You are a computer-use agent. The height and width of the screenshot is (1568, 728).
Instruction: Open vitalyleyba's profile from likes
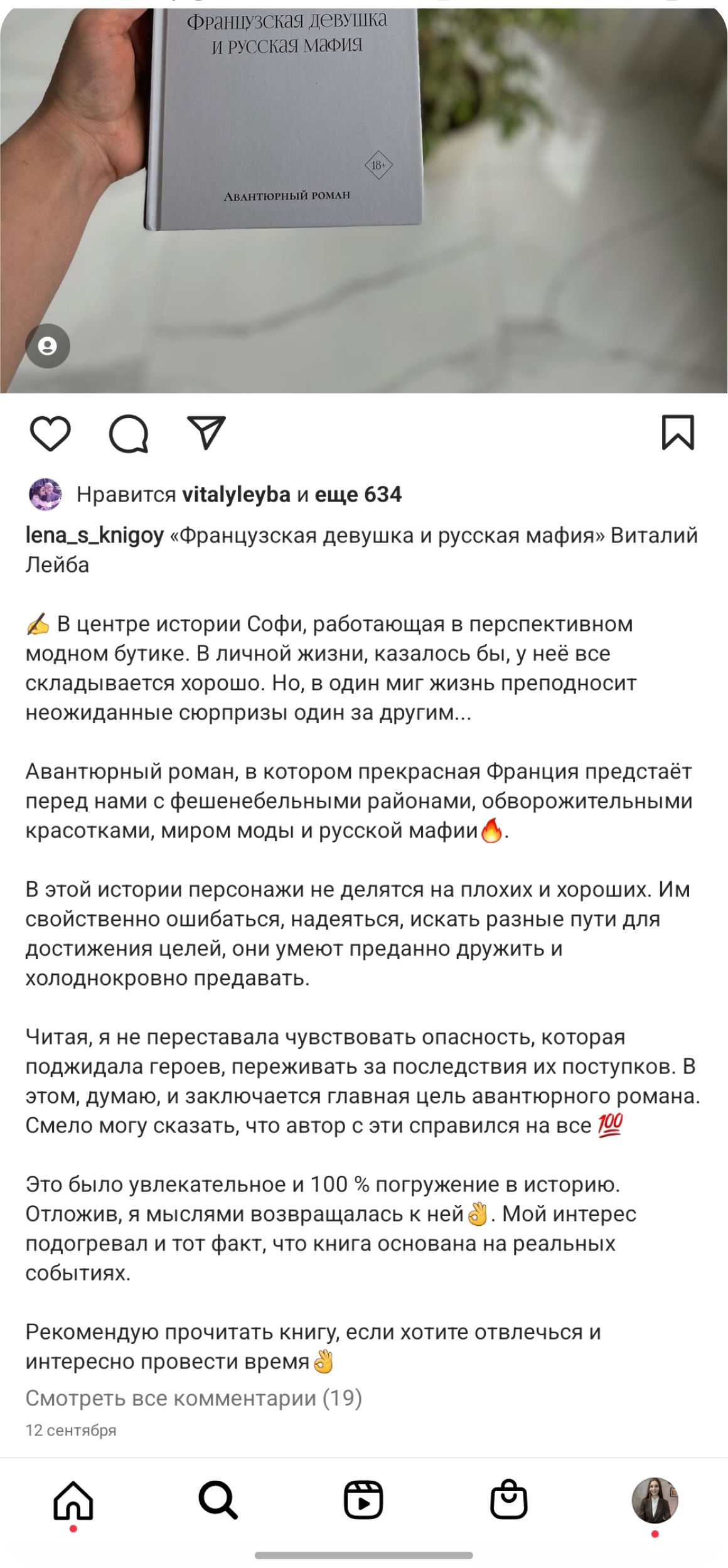click(236, 495)
